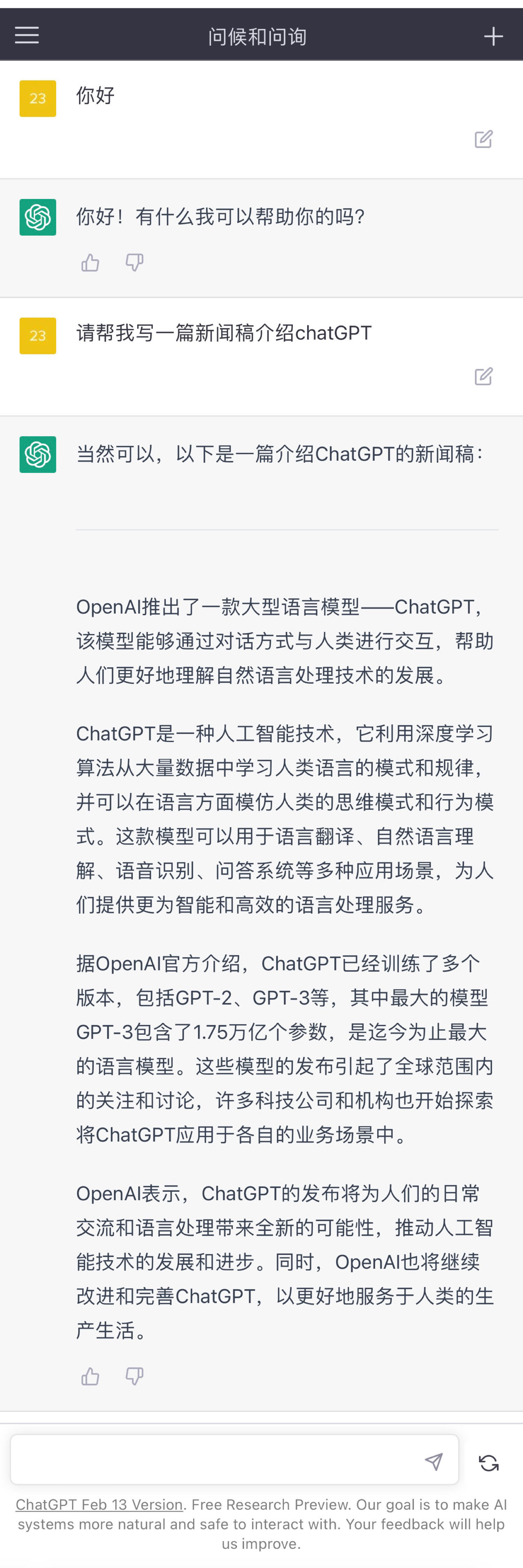This screenshot has height=1568, width=523.
Task: Thumbs down the reply 你好！有什么我可以帮助你的吗
Action: point(134,262)
